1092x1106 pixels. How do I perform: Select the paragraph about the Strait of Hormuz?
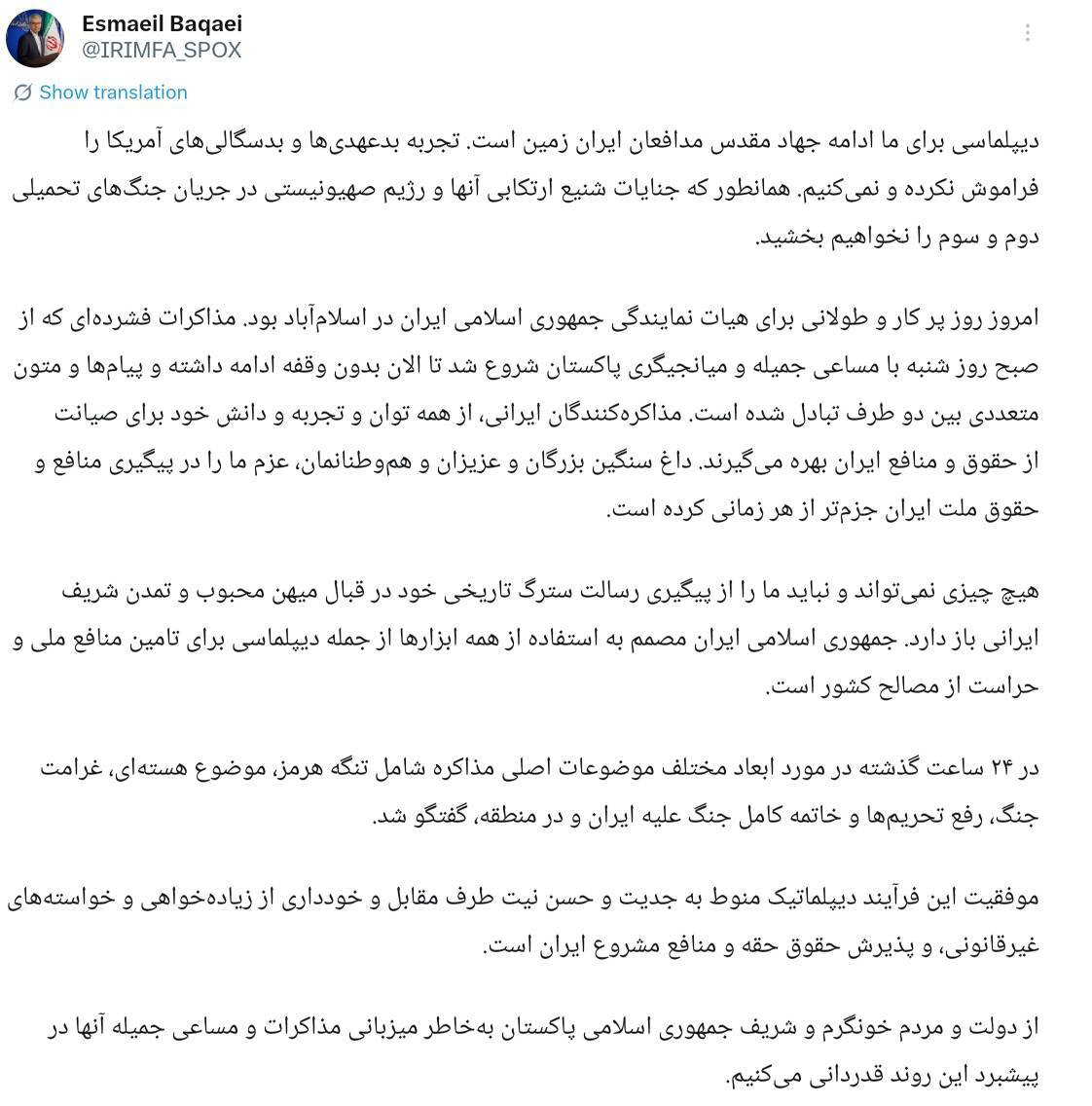(x=545, y=793)
